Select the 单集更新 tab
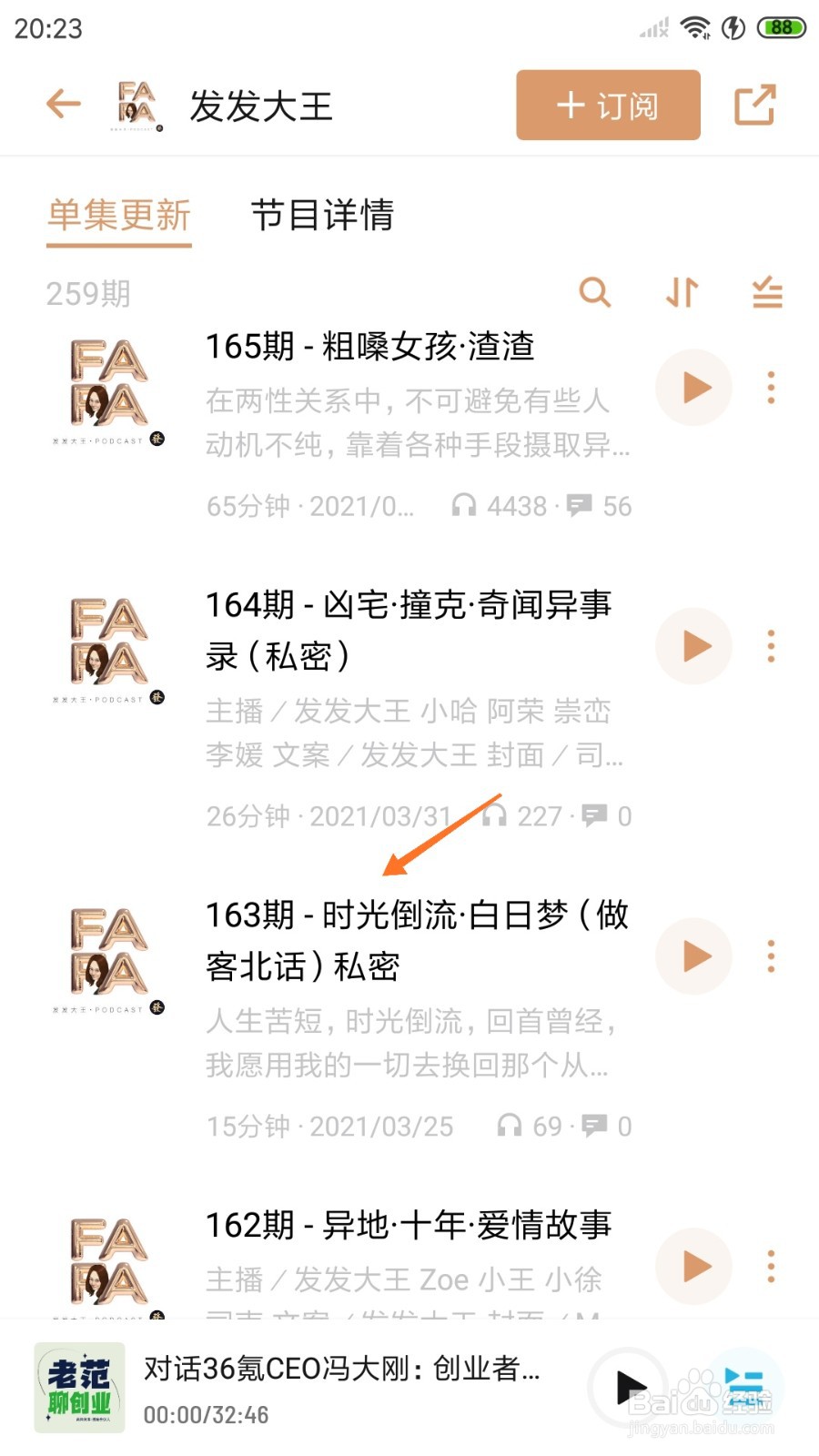 (x=119, y=217)
